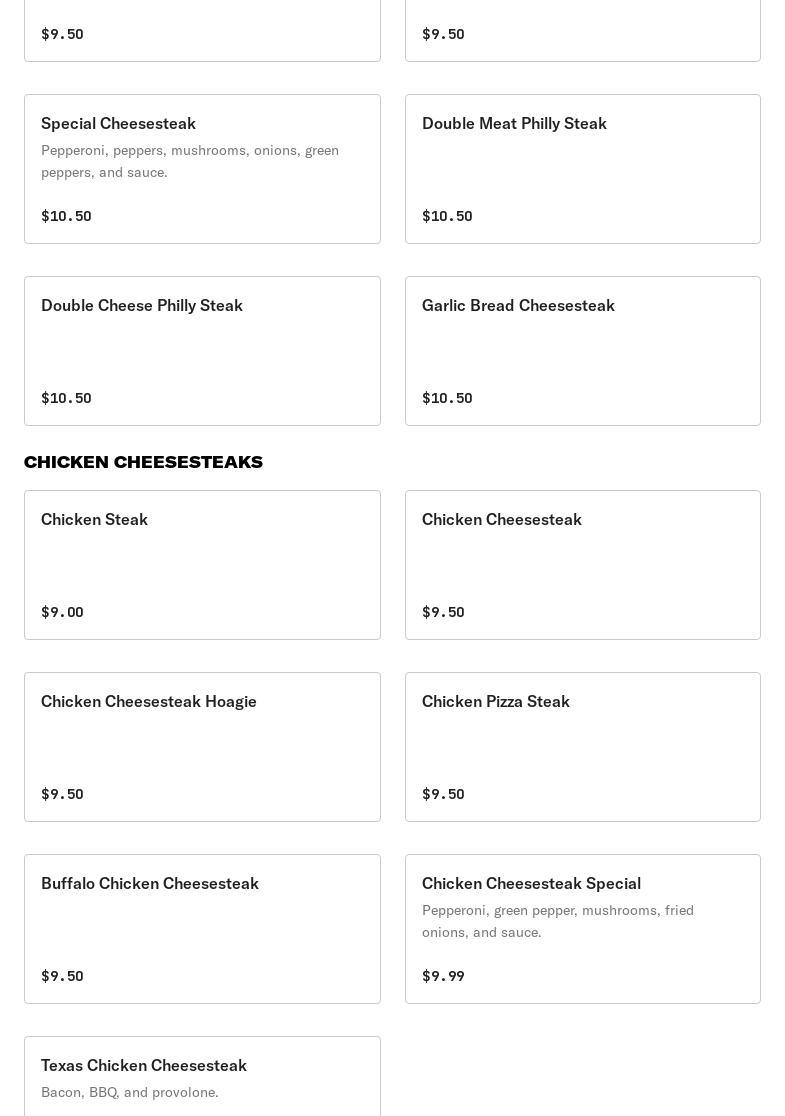Select the Double Meat Philly Steak card
Screen dimensions: 785x1116
582,168
